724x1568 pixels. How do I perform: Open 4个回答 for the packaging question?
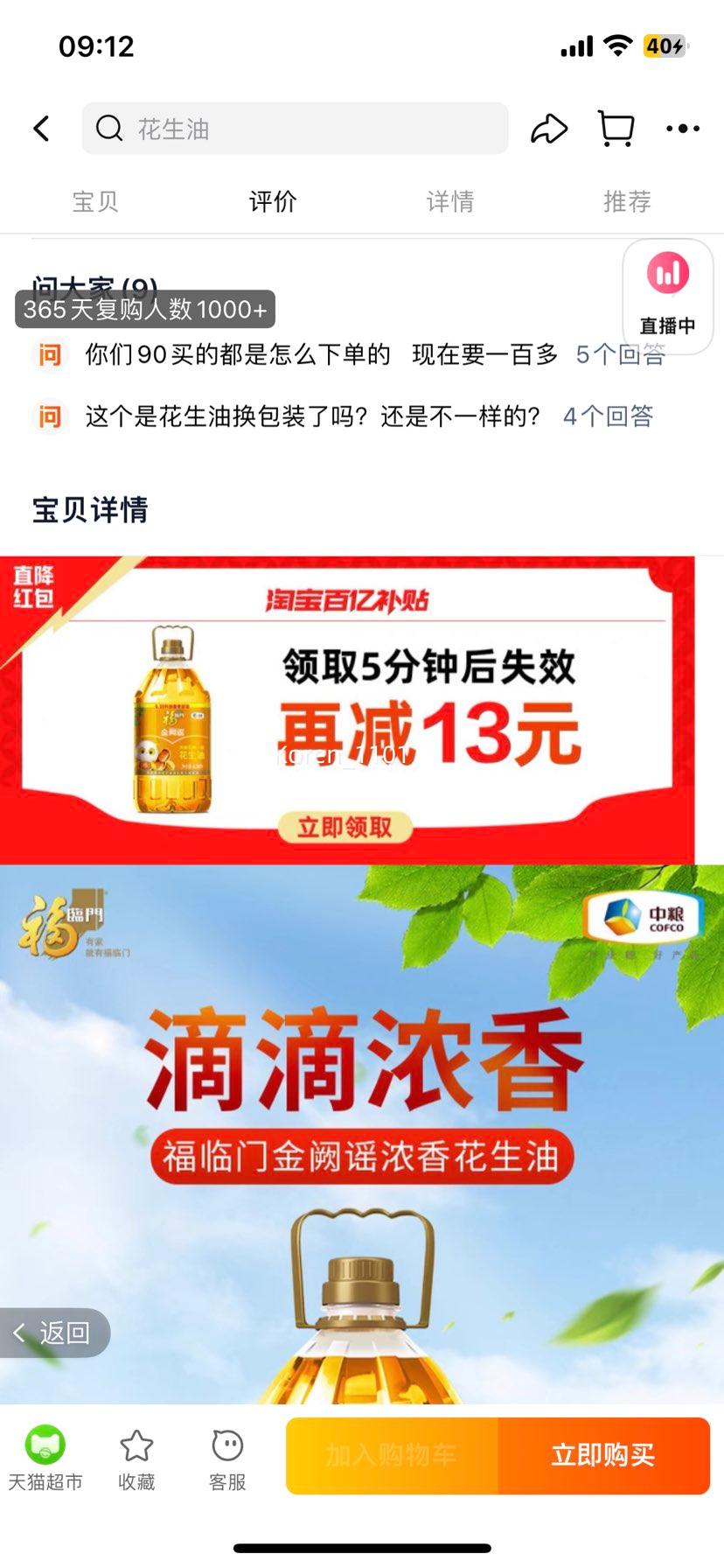(608, 417)
